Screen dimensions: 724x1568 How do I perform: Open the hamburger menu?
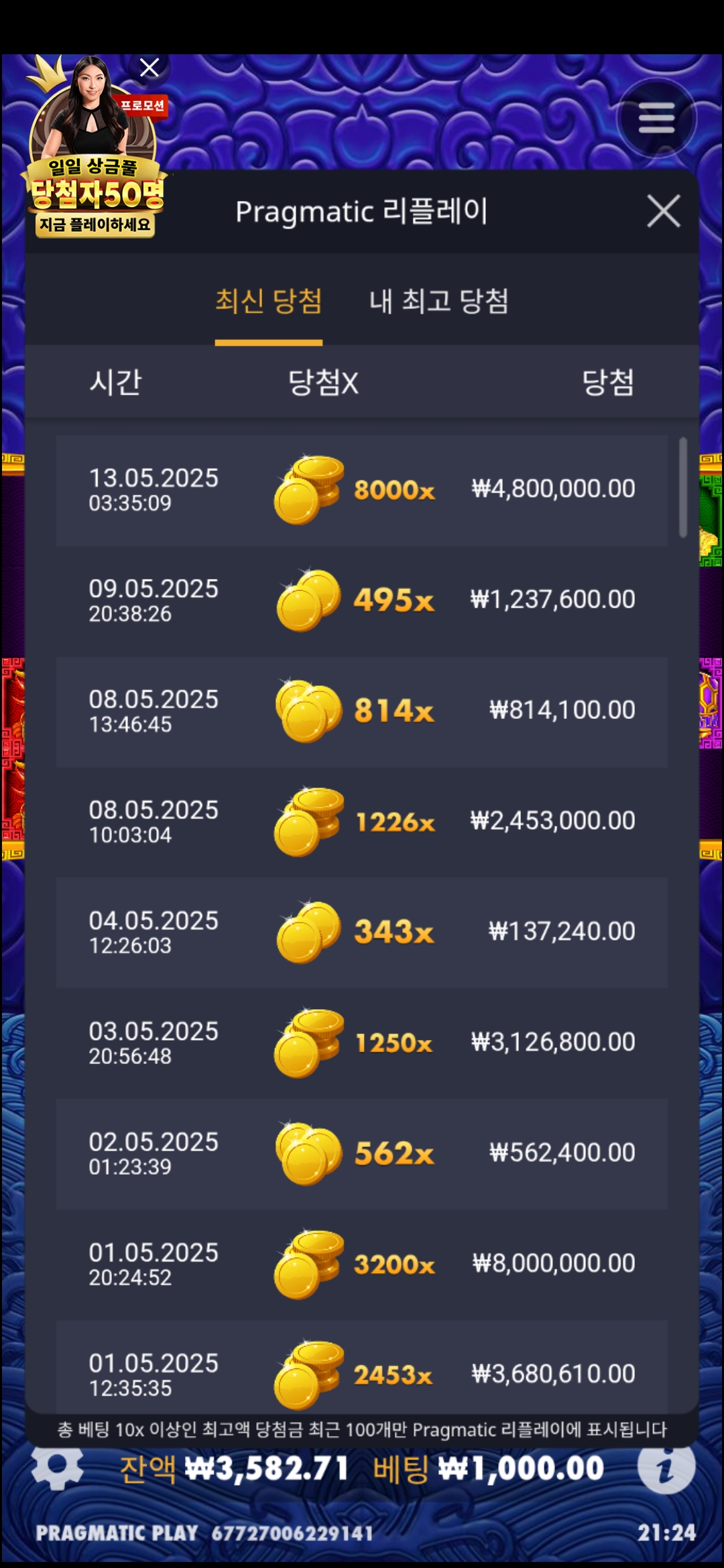pos(656,118)
